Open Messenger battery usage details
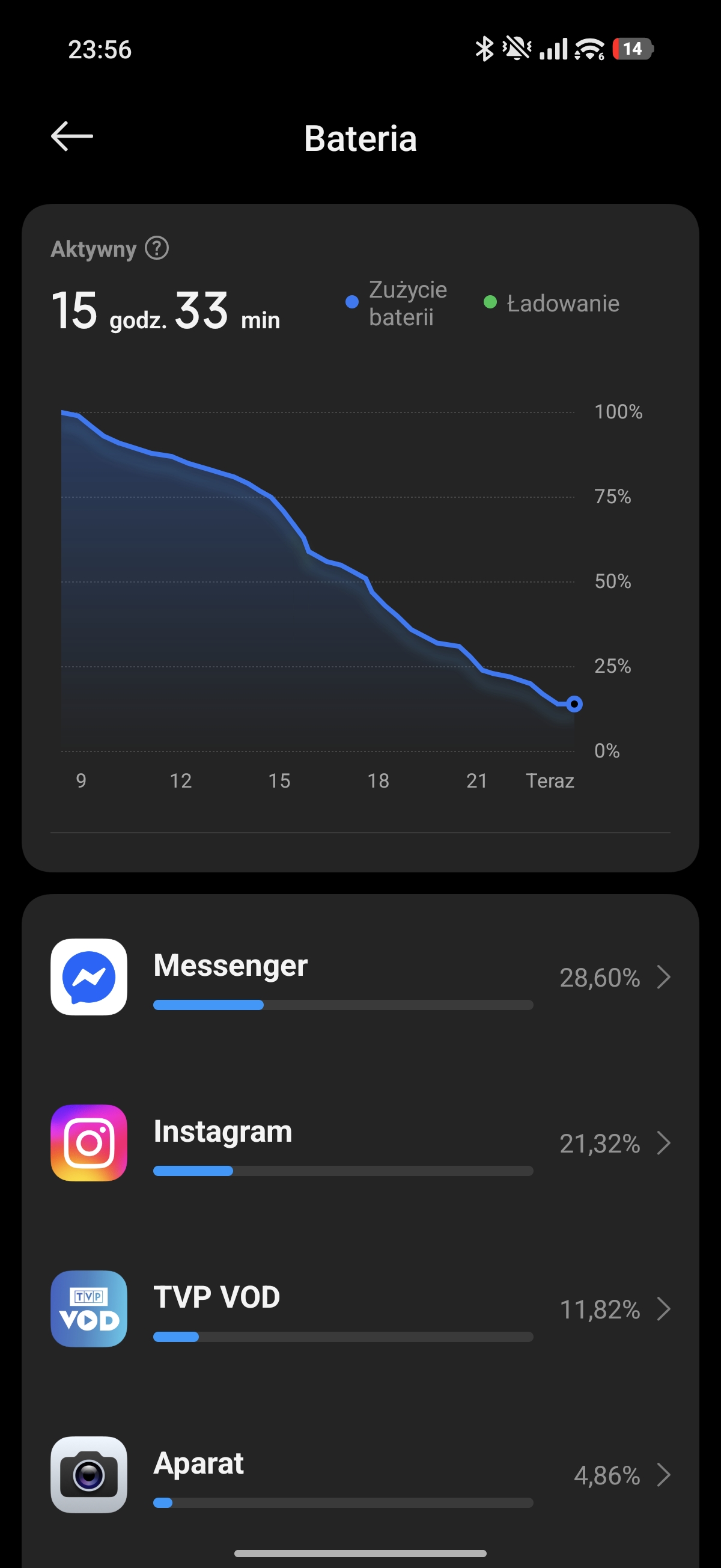The height and width of the screenshot is (1568, 721). 360,977
